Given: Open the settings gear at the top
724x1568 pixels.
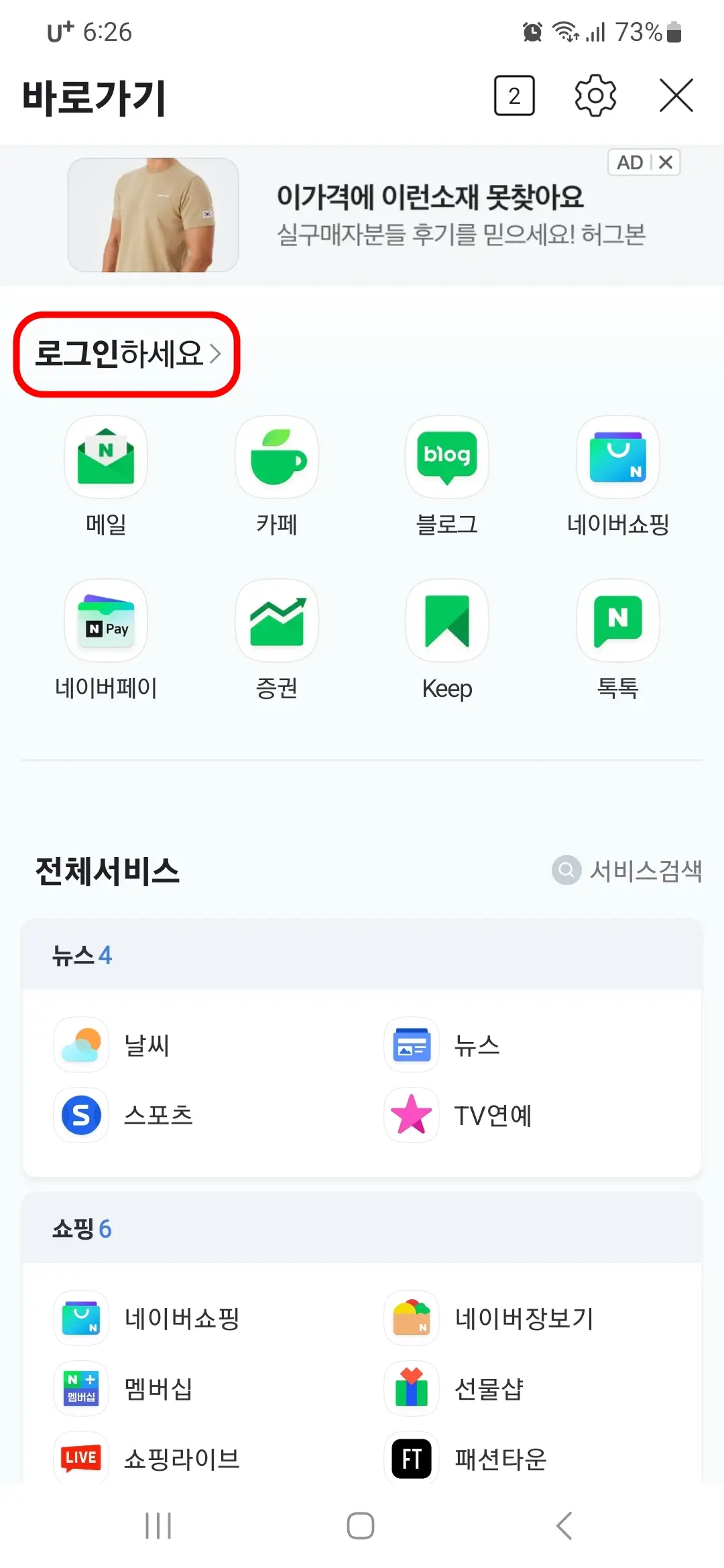Looking at the screenshot, I should [x=595, y=95].
